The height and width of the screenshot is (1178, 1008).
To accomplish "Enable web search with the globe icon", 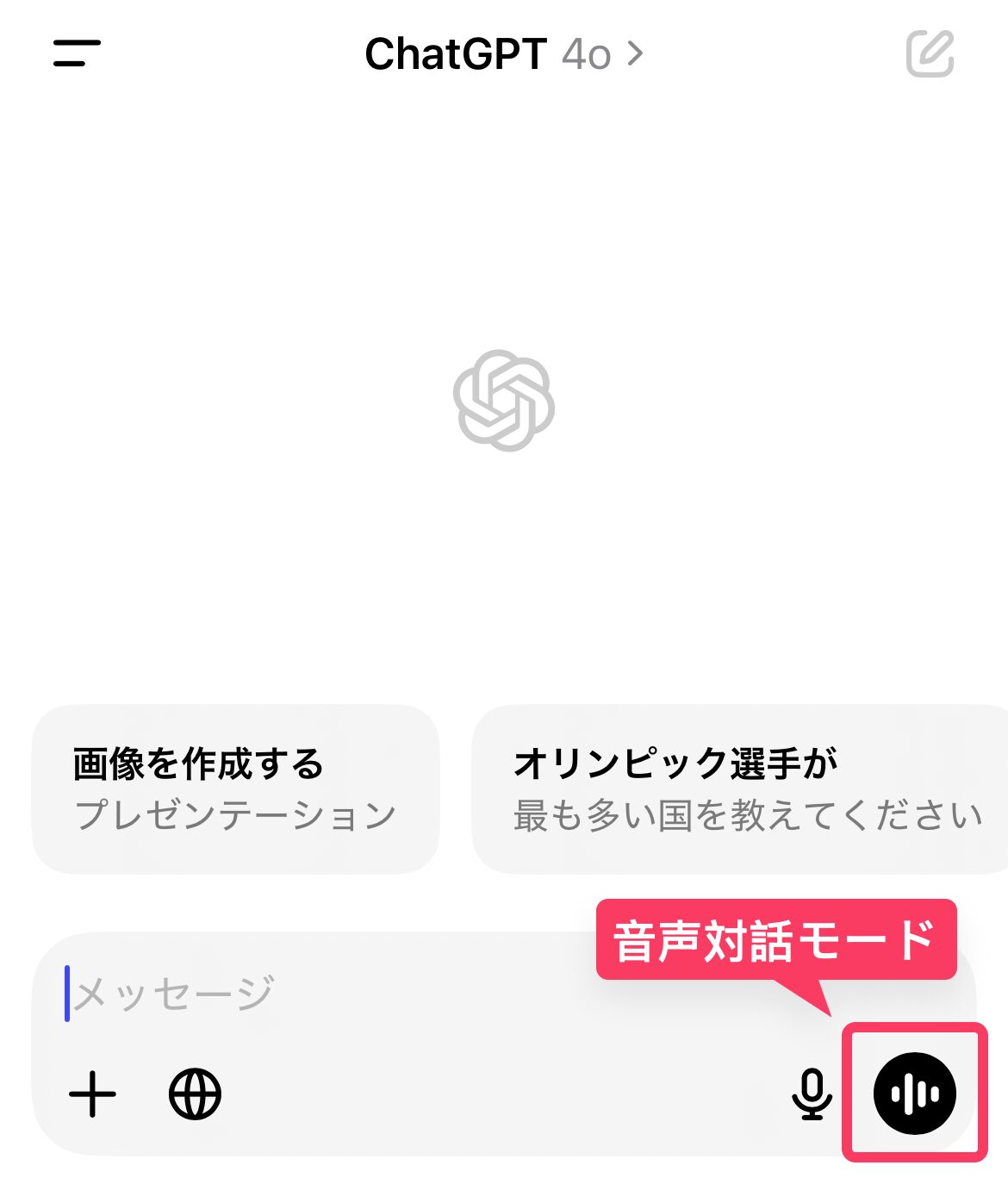I will 195,1094.
